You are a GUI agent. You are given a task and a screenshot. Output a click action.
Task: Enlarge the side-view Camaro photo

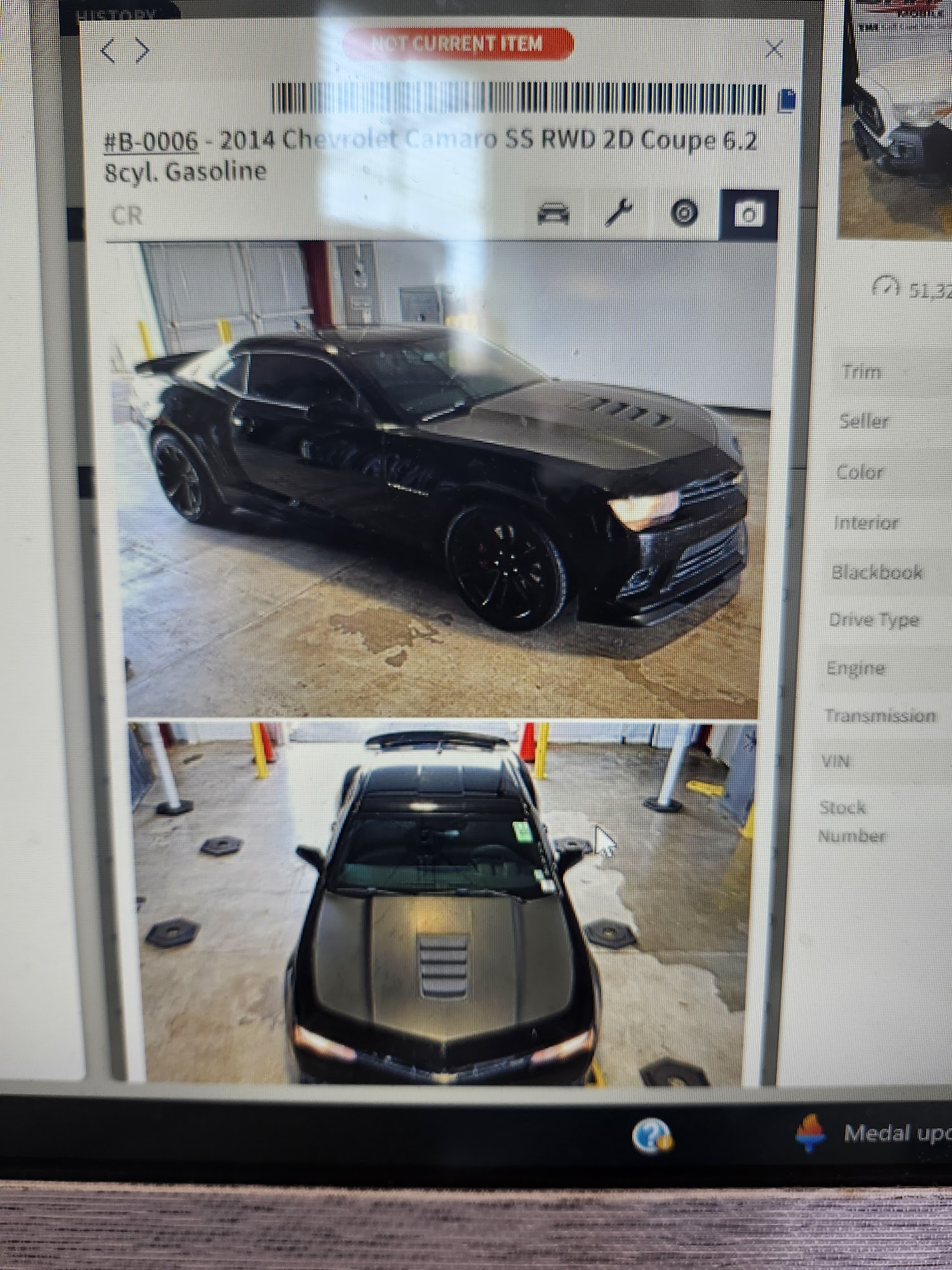tap(441, 479)
